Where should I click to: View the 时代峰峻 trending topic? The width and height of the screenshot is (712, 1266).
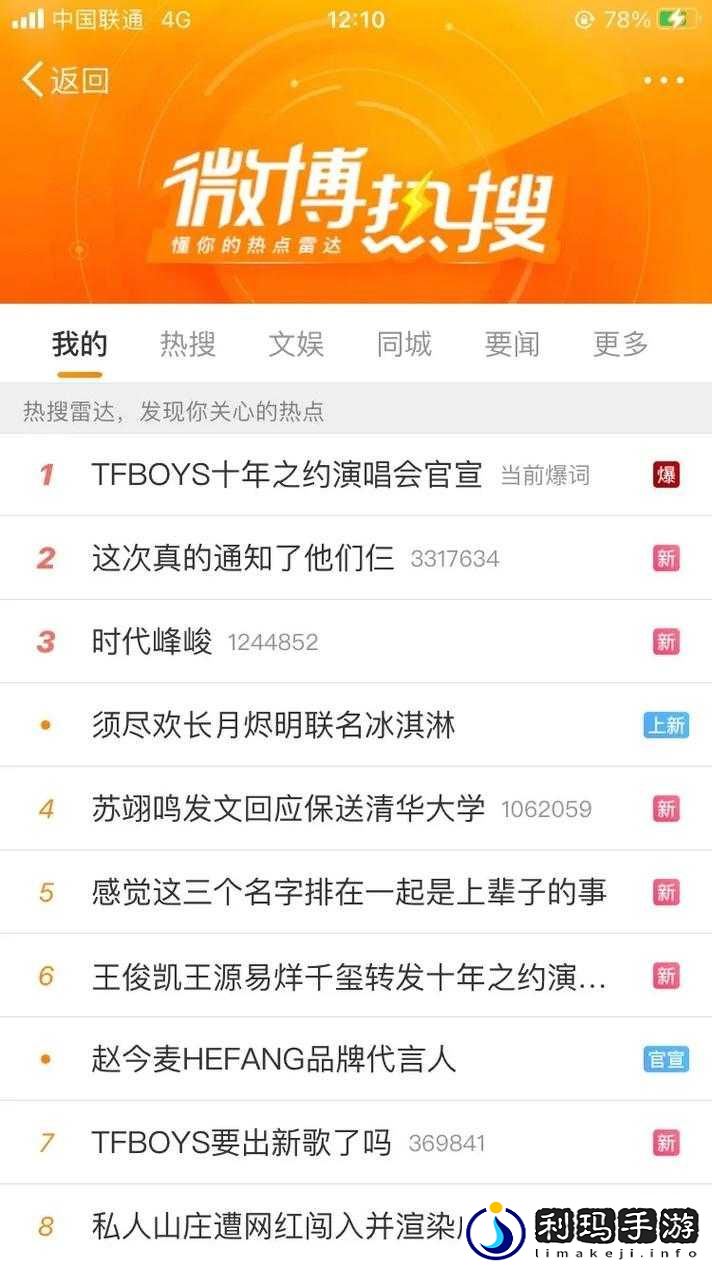[356, 642]
